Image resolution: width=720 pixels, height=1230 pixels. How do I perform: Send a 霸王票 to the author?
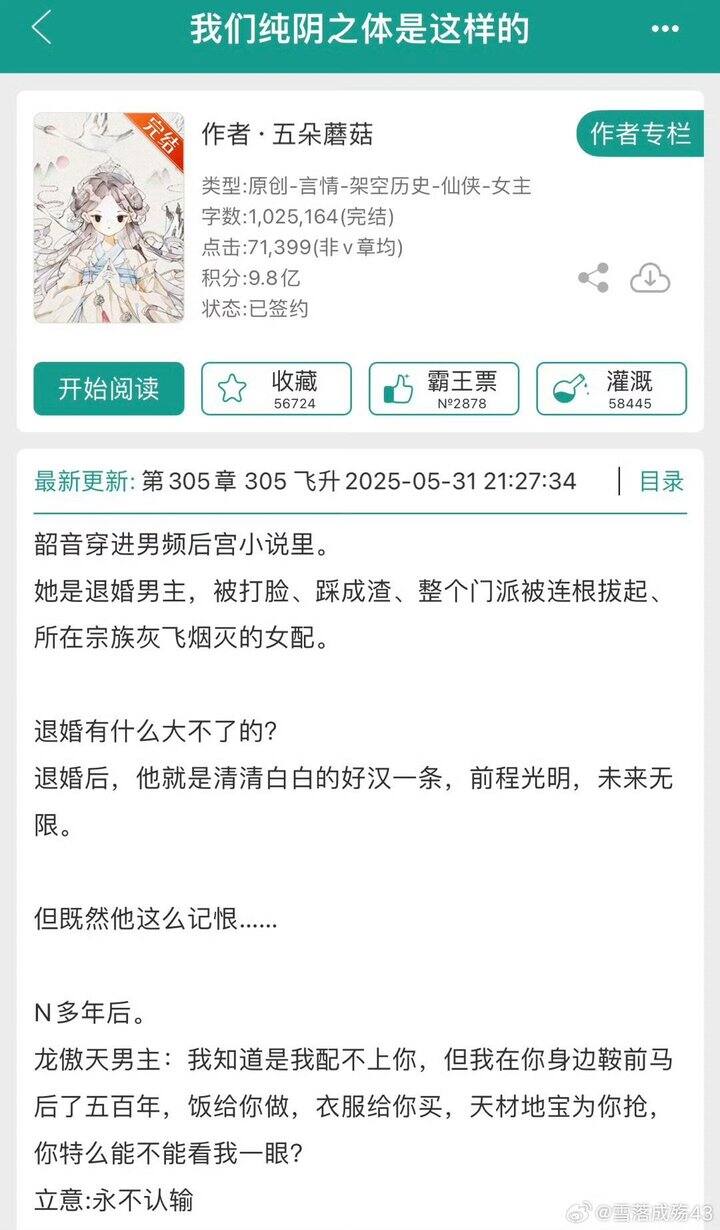[x=444, y=388]
